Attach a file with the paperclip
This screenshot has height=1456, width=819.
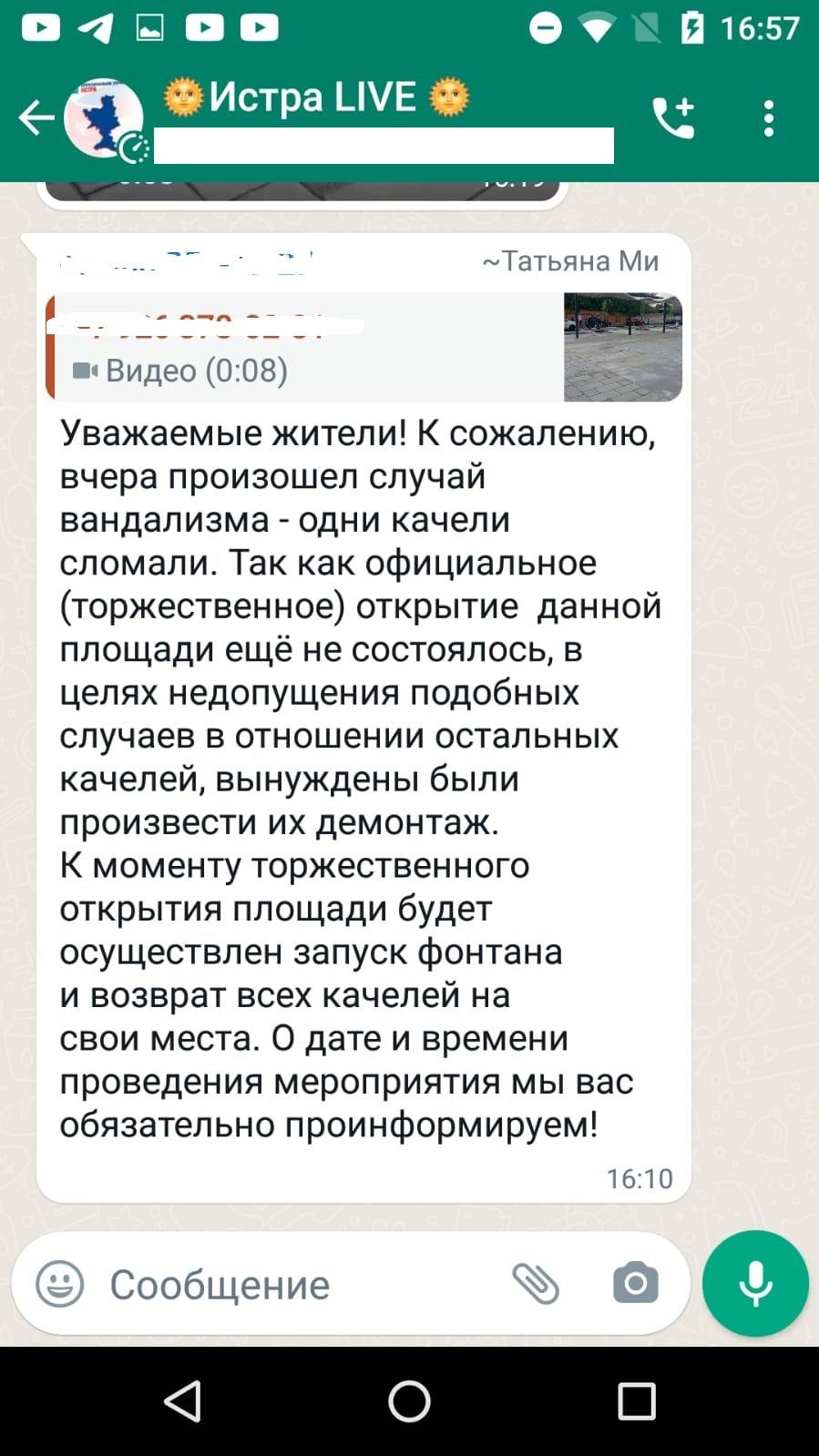click(x=536, y=1284)
